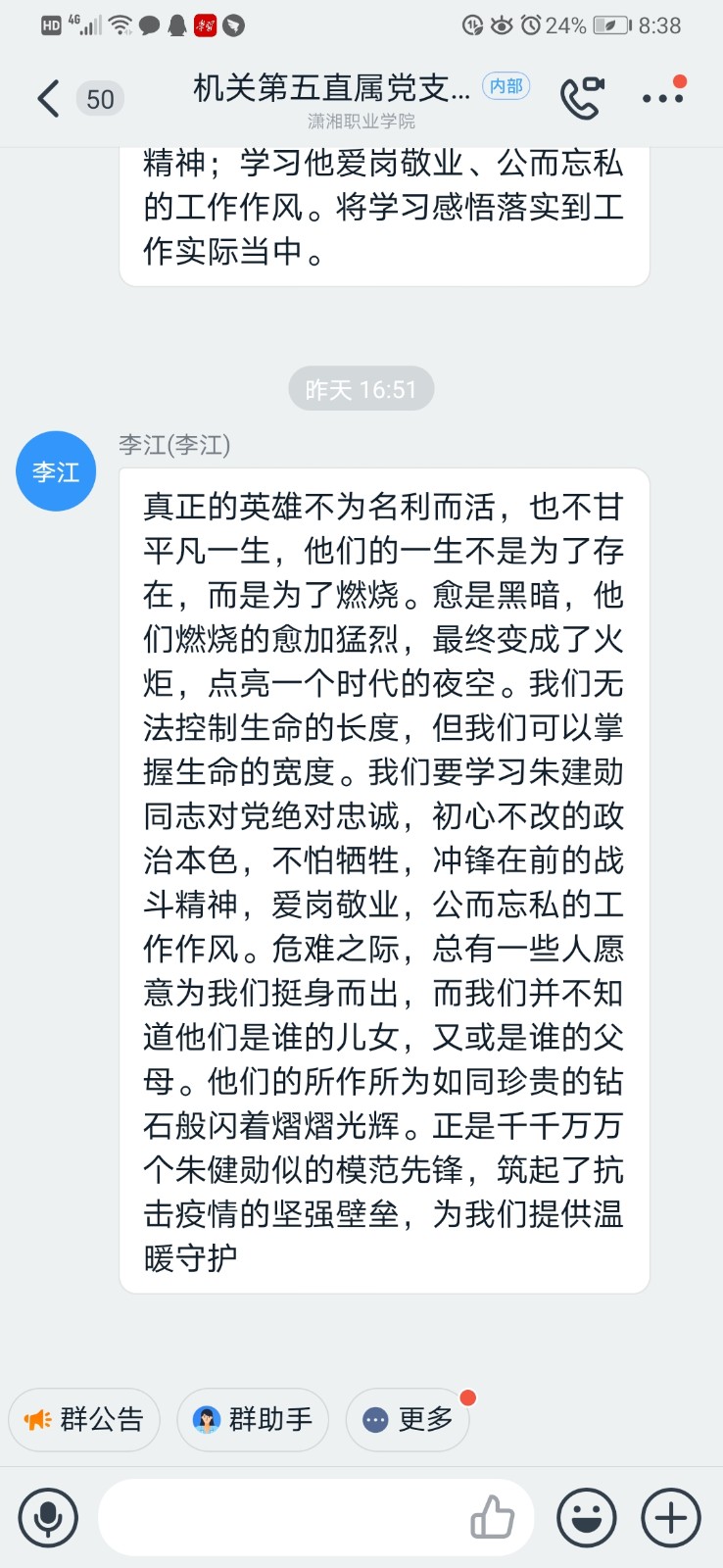Screen dimensions: 723x1568
Task: Open the emoji picker
Action: [587, 1518]
